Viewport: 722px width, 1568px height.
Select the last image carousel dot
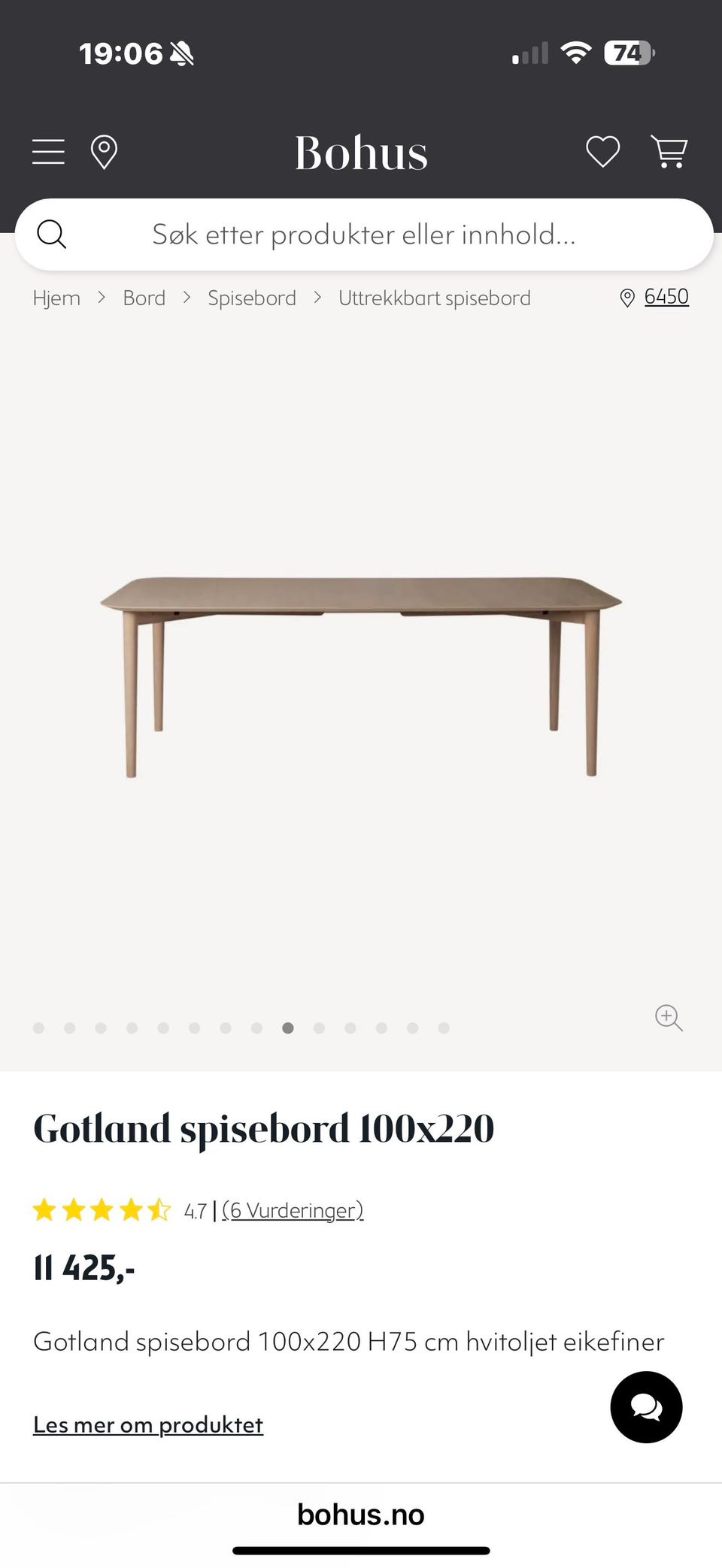click(442, 1028)
